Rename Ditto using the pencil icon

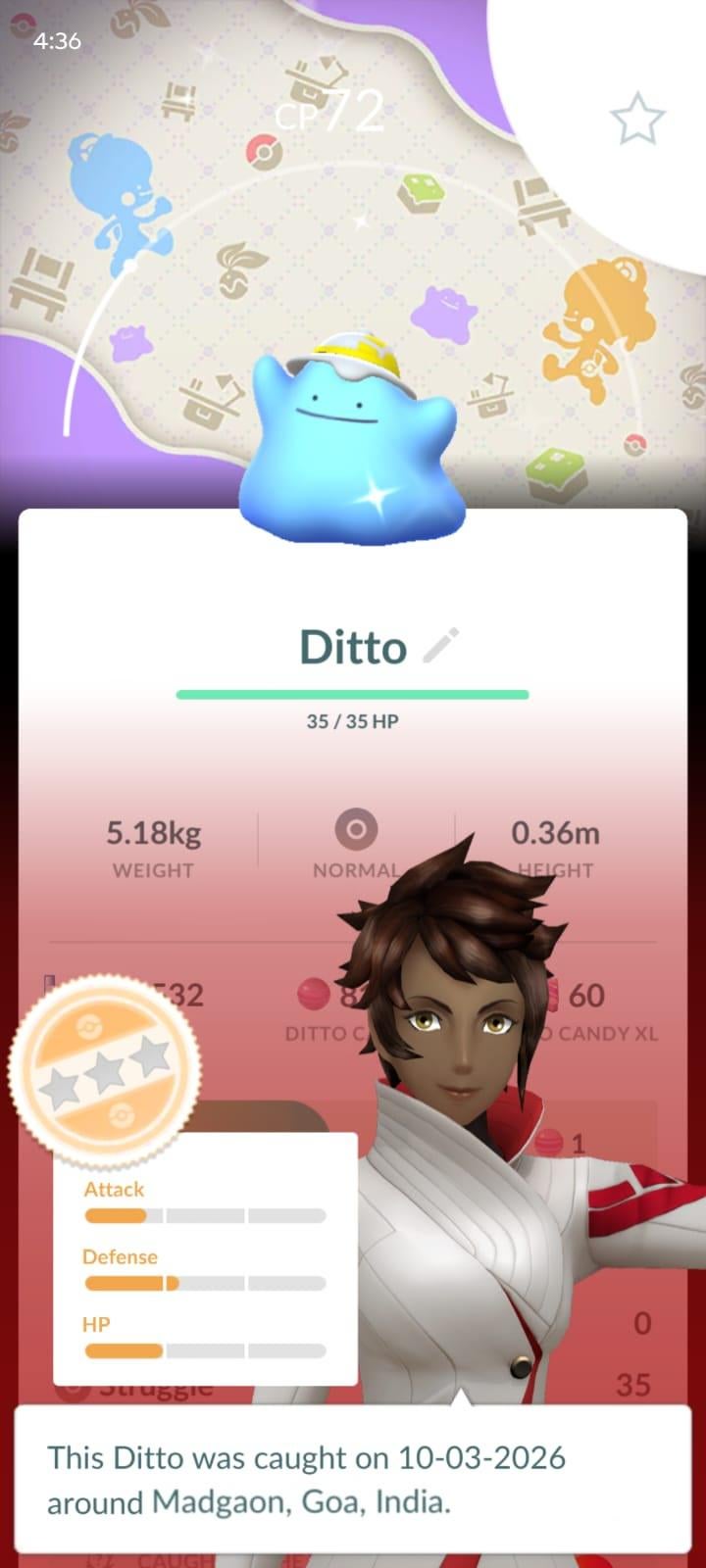point(440,647)
